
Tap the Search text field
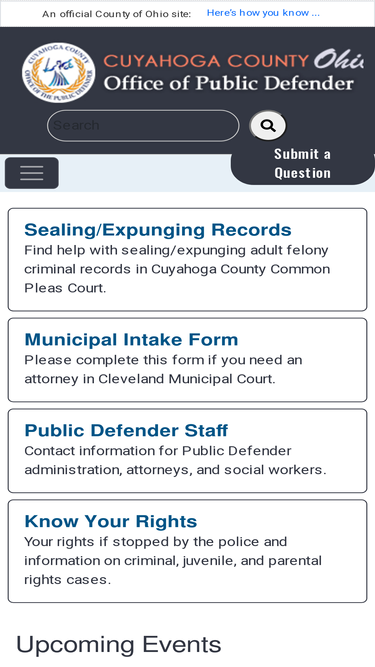tap(143, 125)
